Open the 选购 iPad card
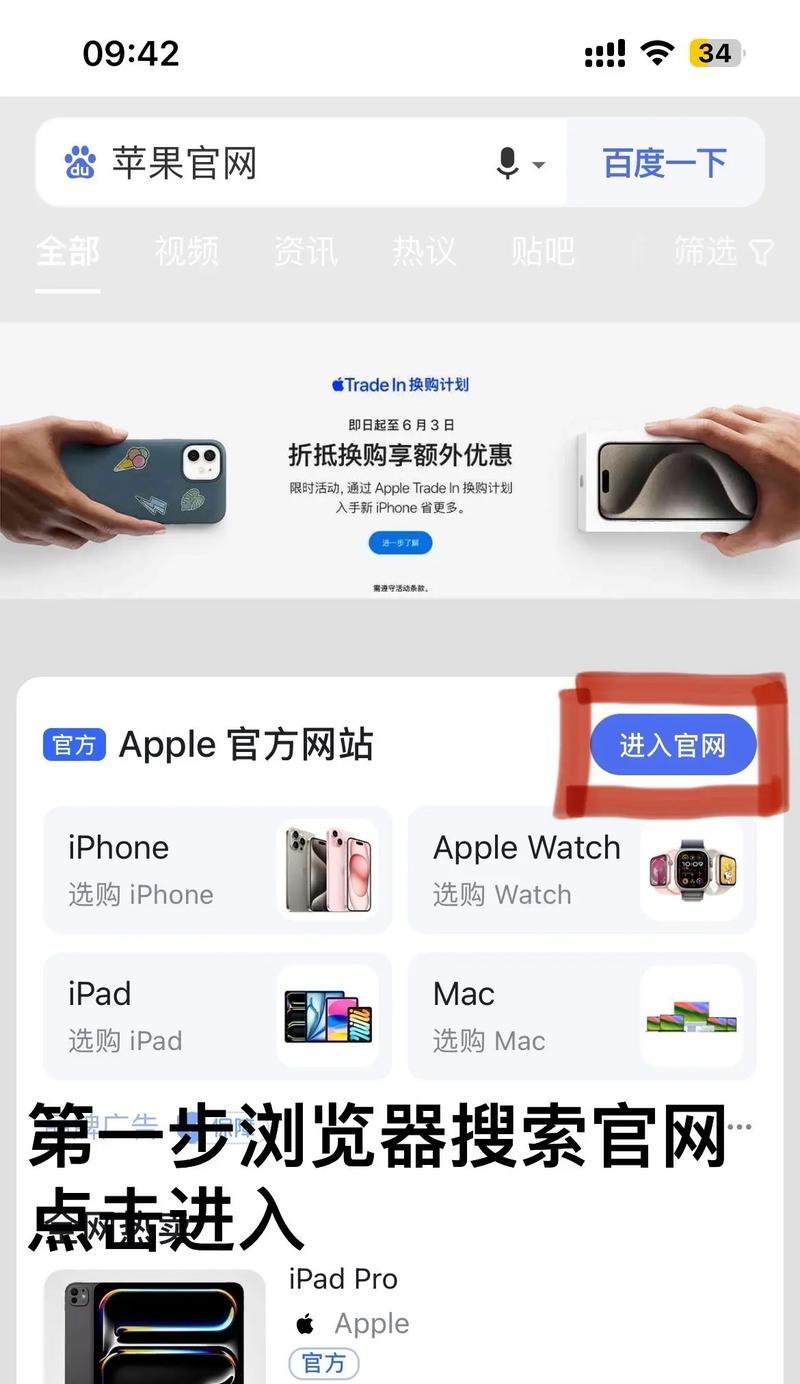Viewport: 800px width, 1384px height. (217, 1015)
